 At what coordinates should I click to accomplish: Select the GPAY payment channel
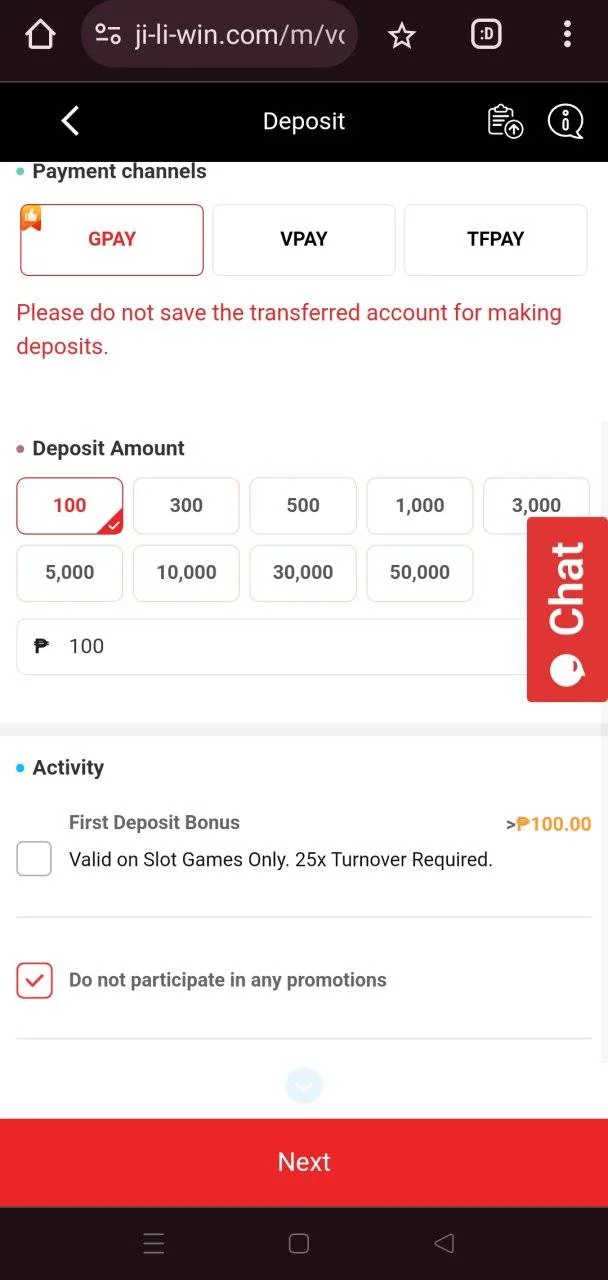[x=112, y=240]
